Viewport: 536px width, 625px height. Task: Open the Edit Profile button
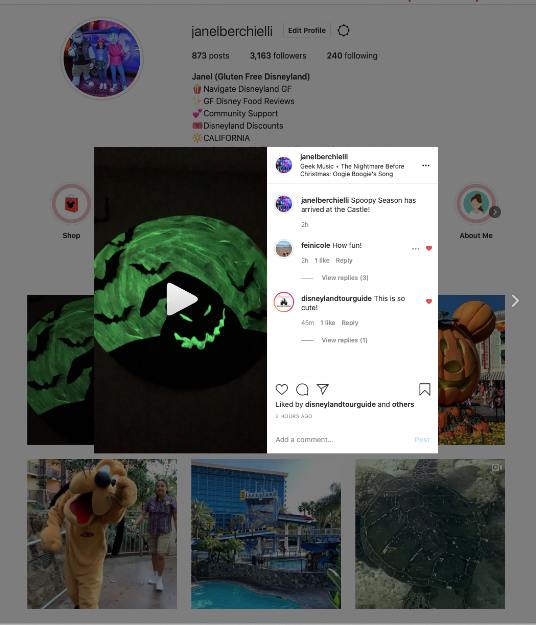(307, 31)
